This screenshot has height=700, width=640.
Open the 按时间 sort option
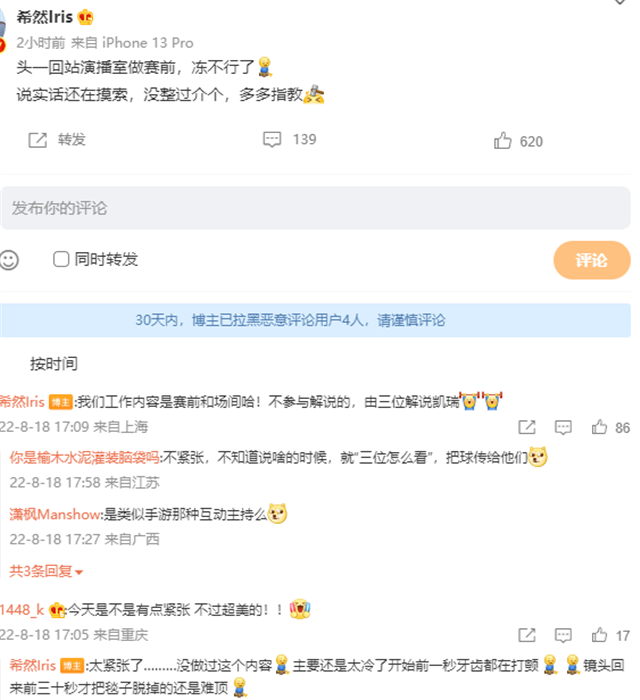[53, 363]
